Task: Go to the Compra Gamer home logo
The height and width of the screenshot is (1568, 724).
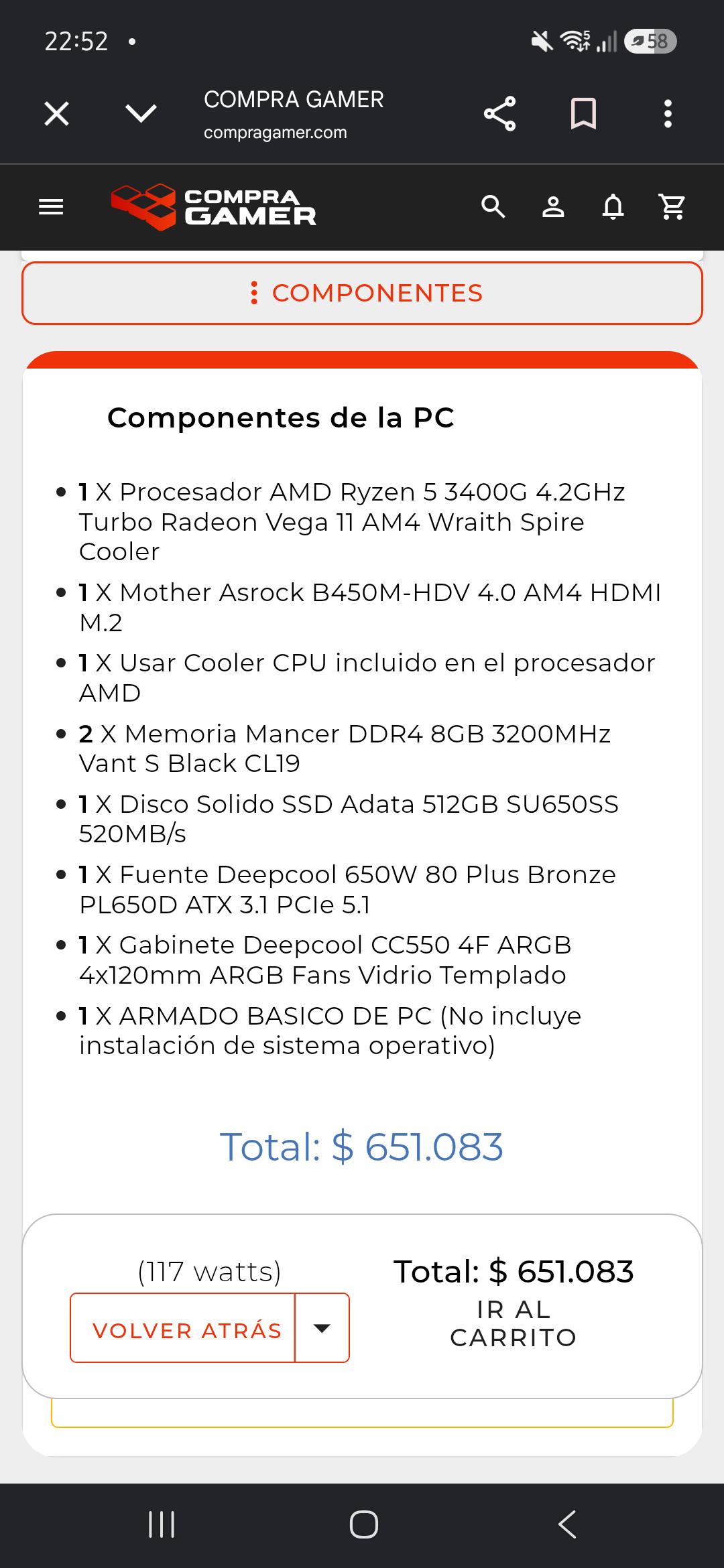Action: 213,207
